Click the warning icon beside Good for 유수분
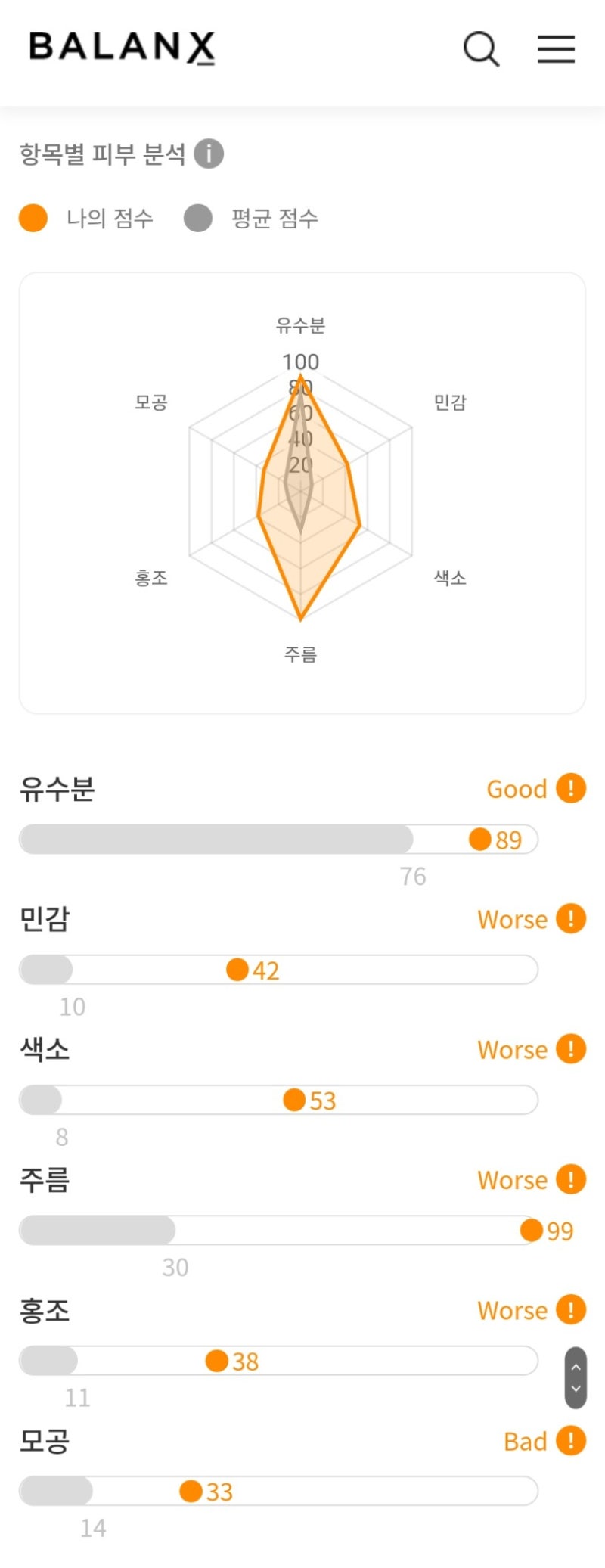This screenshot has width=605, height=1568. point(569,788)
